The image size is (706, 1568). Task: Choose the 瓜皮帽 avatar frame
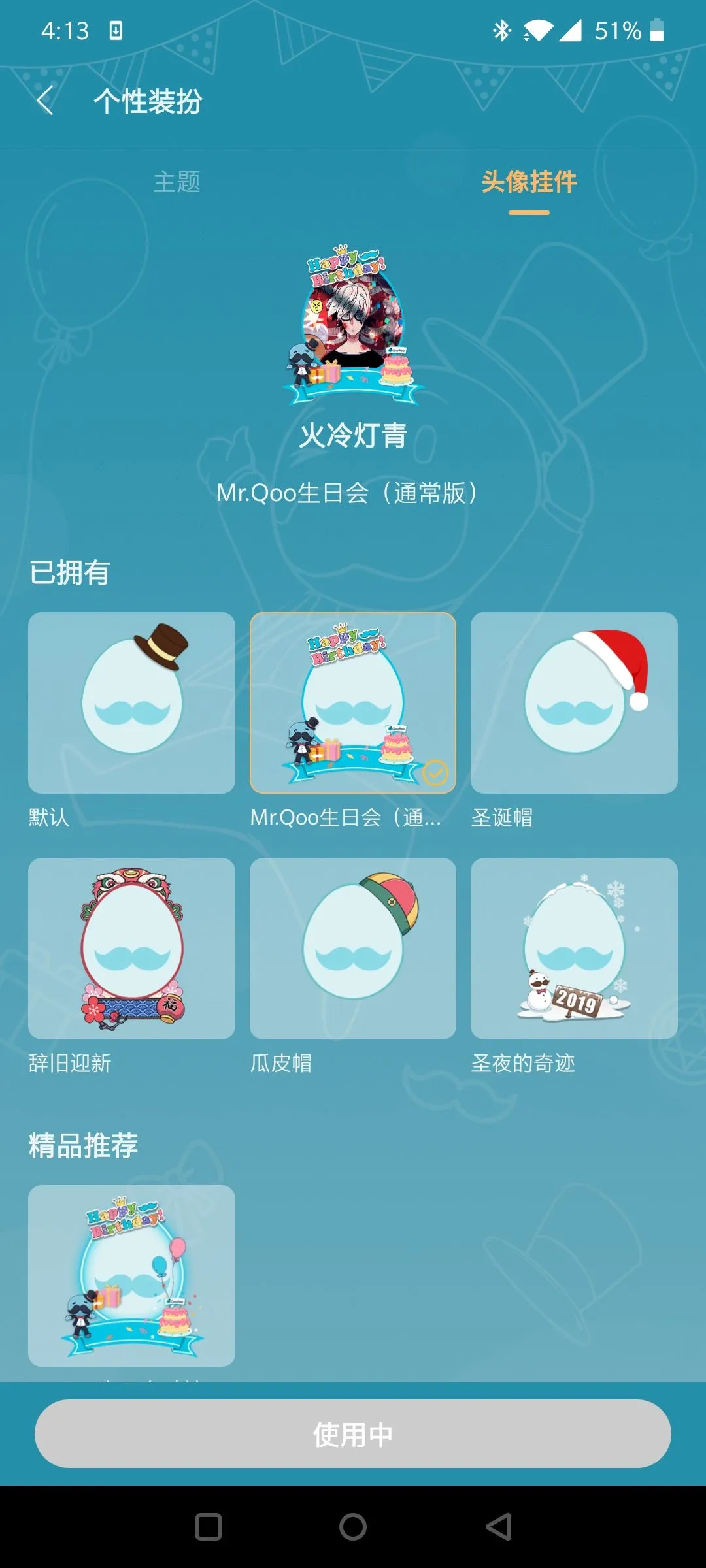click(x=353, y=949)
